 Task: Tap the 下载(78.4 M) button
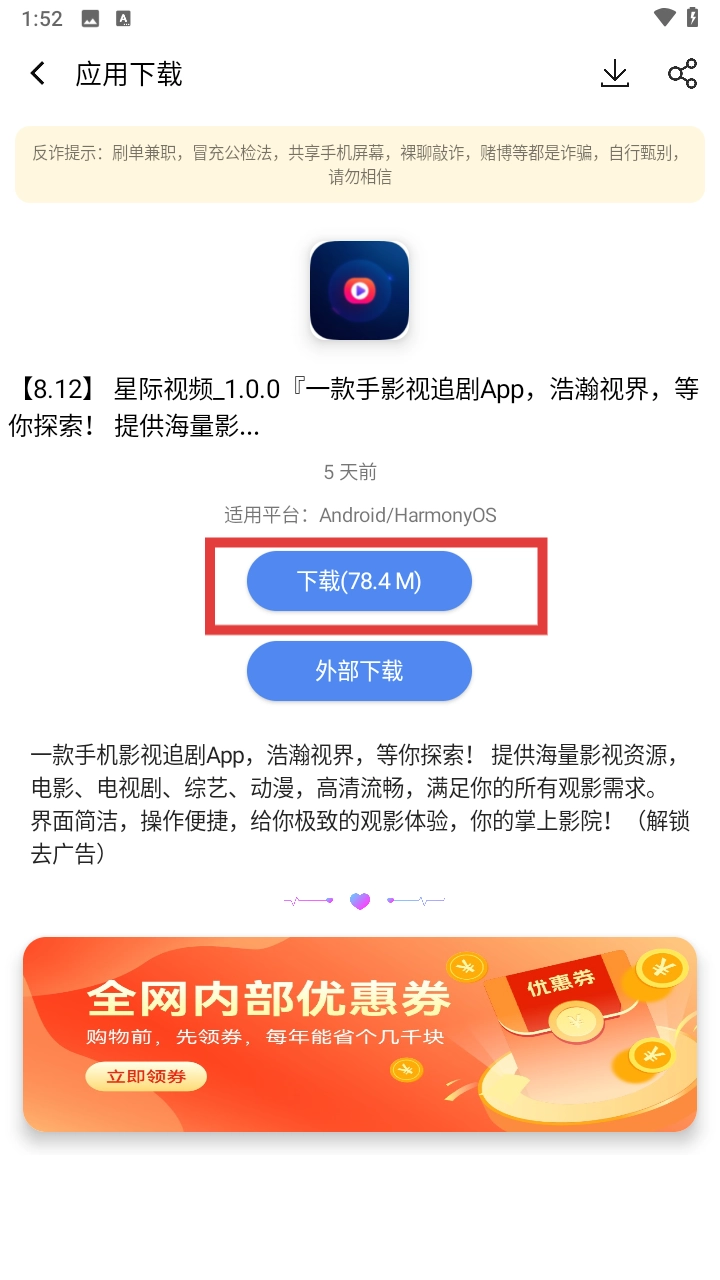click(x=359, y=581)
